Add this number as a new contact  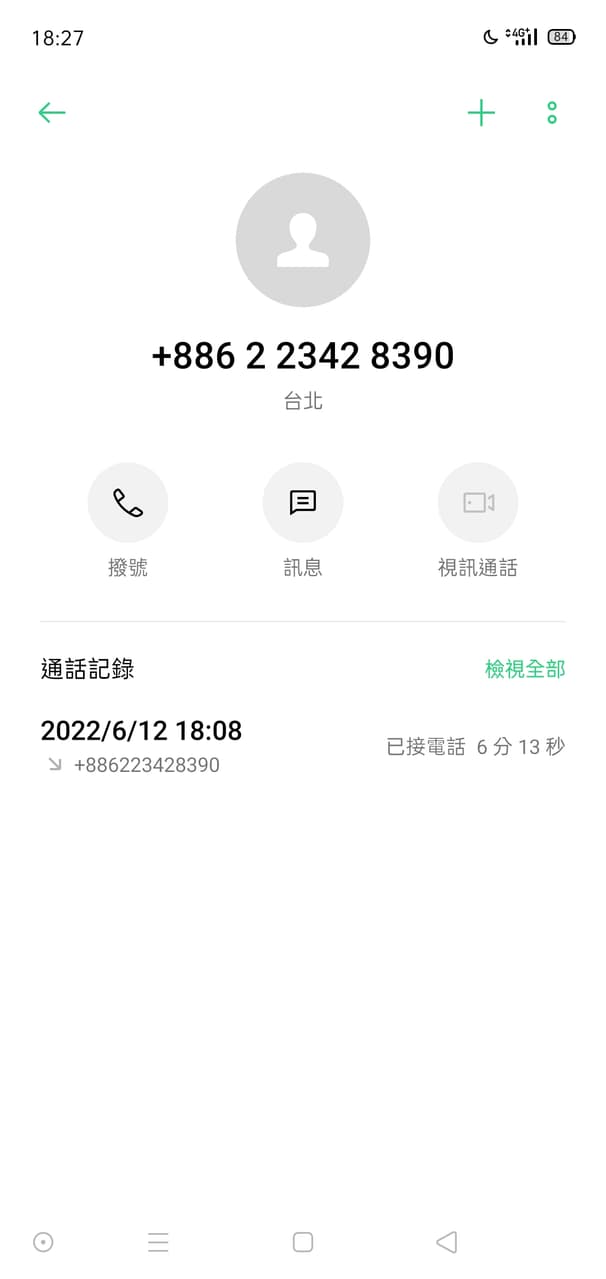pyautogui.click(x=481, y=112)
